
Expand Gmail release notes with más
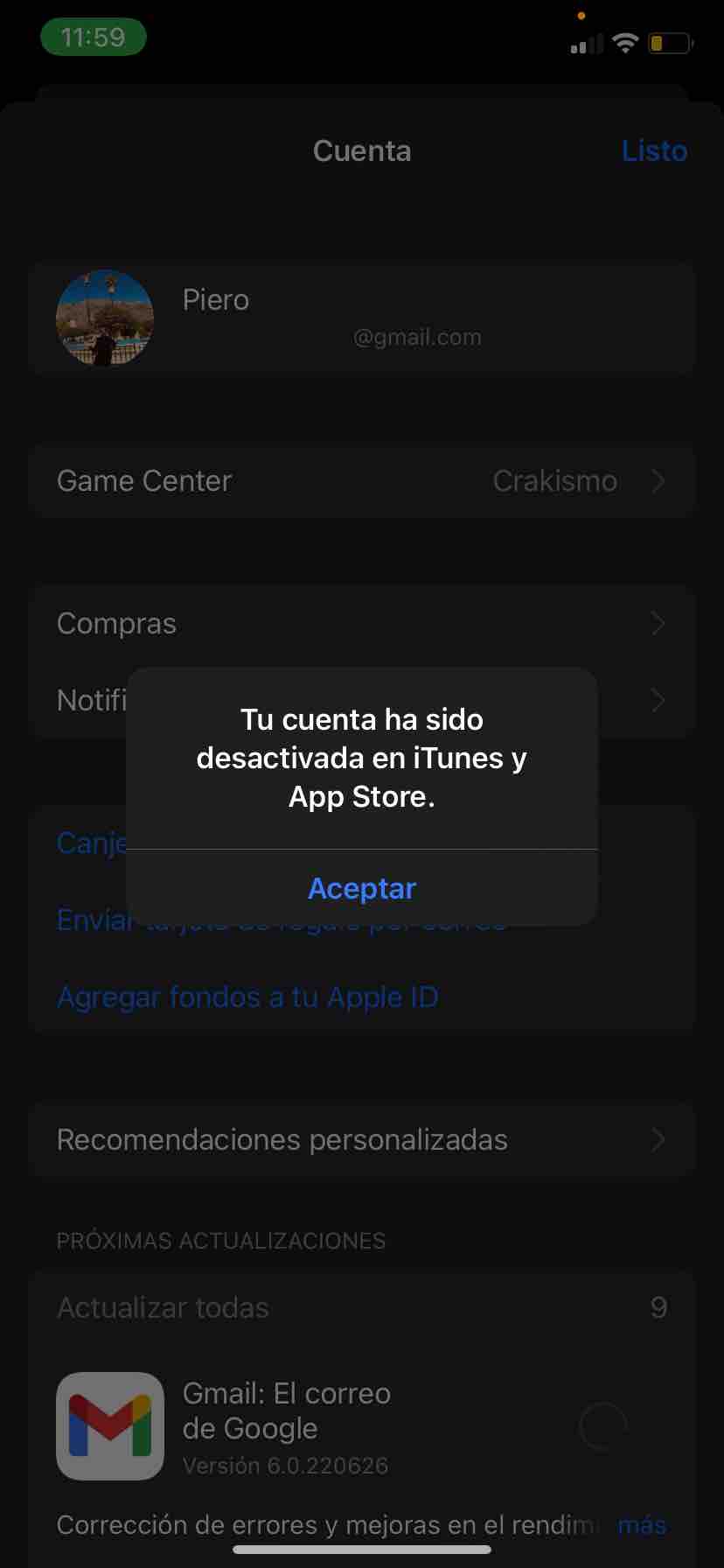(x=642, y=1526)
